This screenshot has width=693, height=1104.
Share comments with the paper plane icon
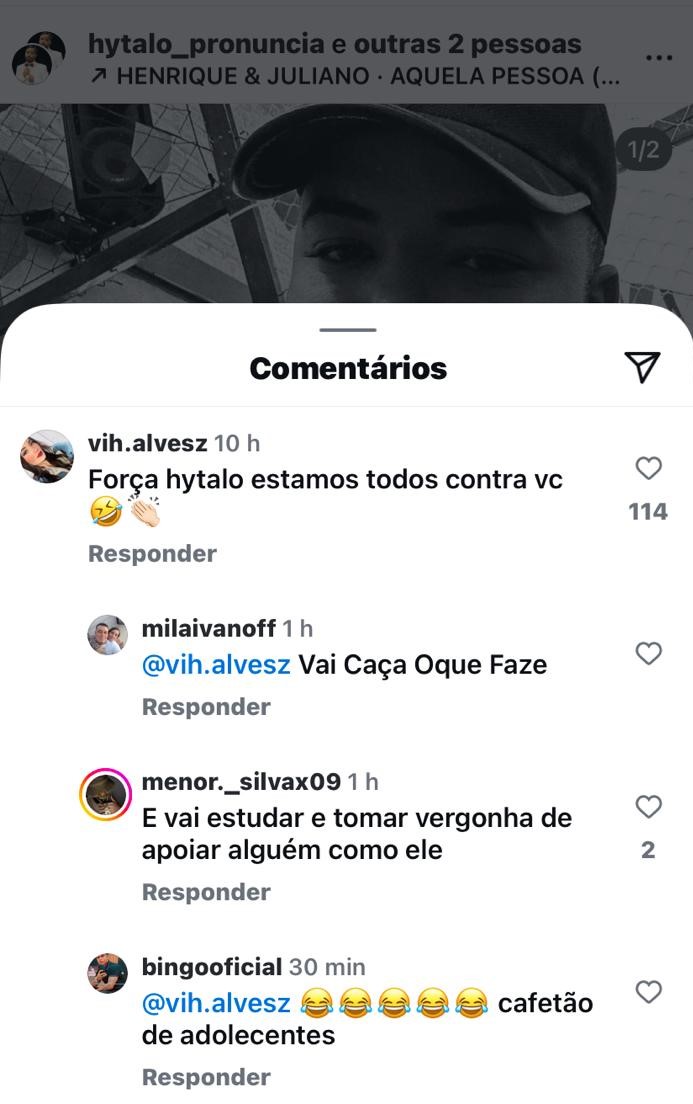tap(643, 368)
